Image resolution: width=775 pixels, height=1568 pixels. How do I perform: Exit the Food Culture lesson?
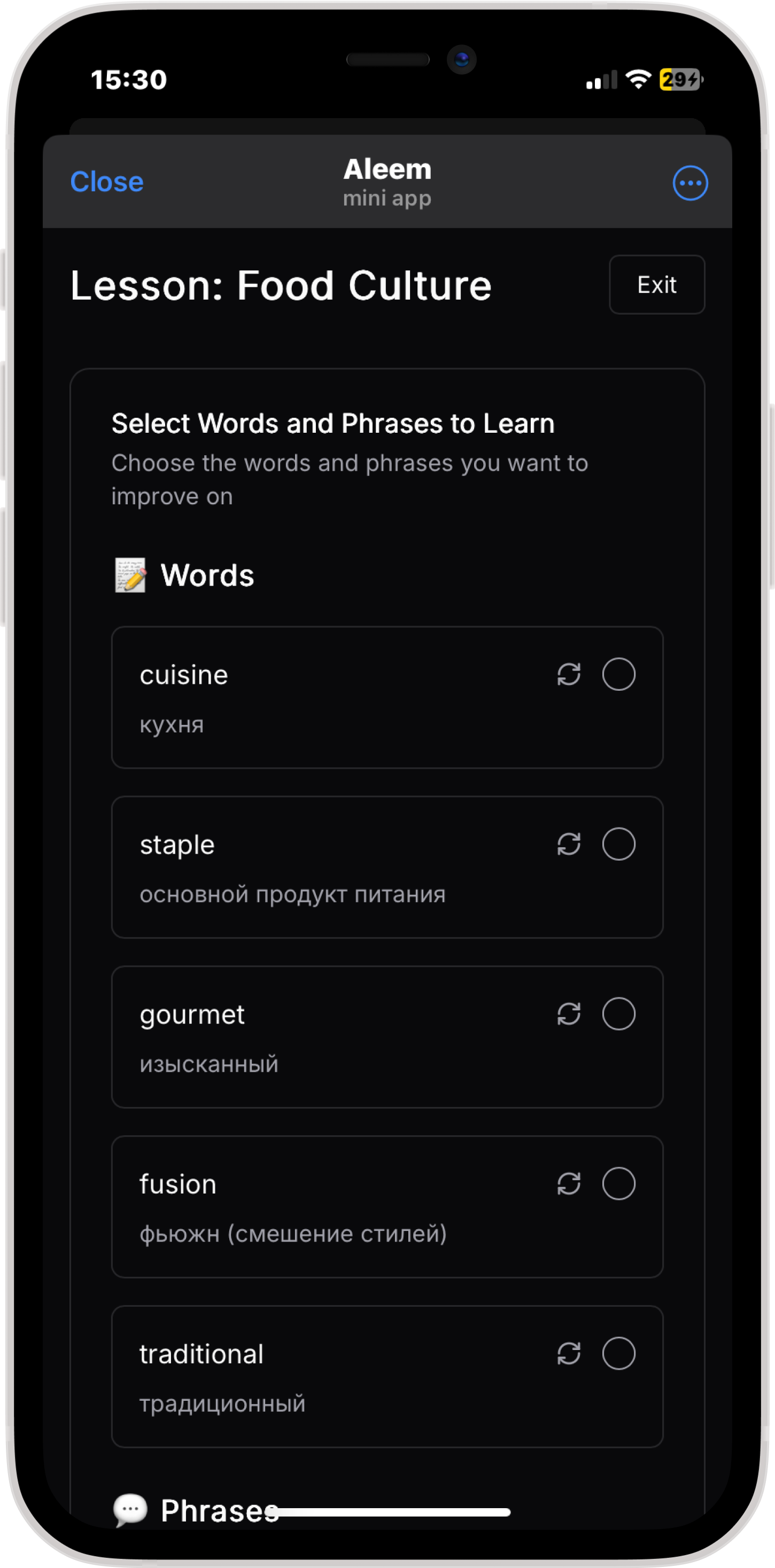pos(656,285)
